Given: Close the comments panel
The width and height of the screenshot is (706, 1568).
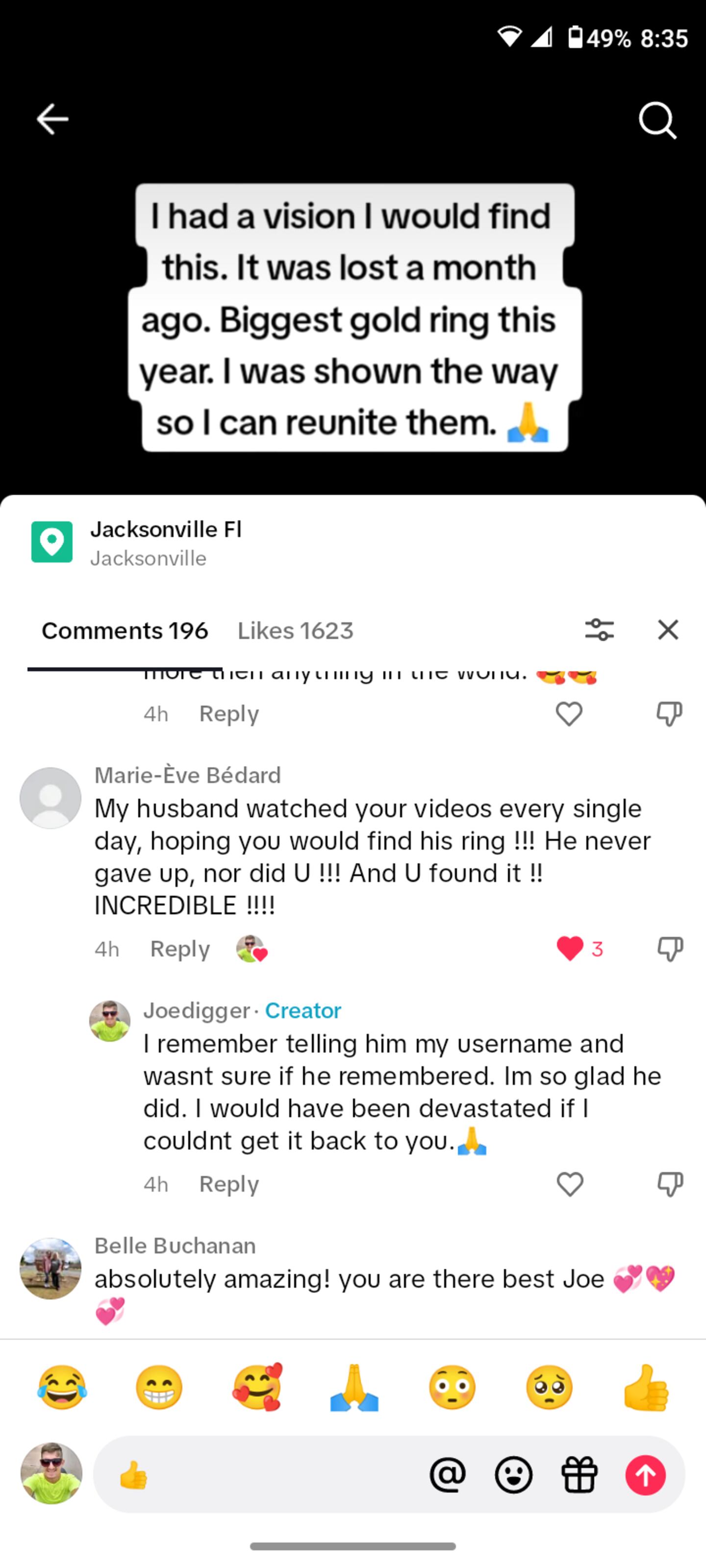Looking at the screenshot, I should (668, 629).
